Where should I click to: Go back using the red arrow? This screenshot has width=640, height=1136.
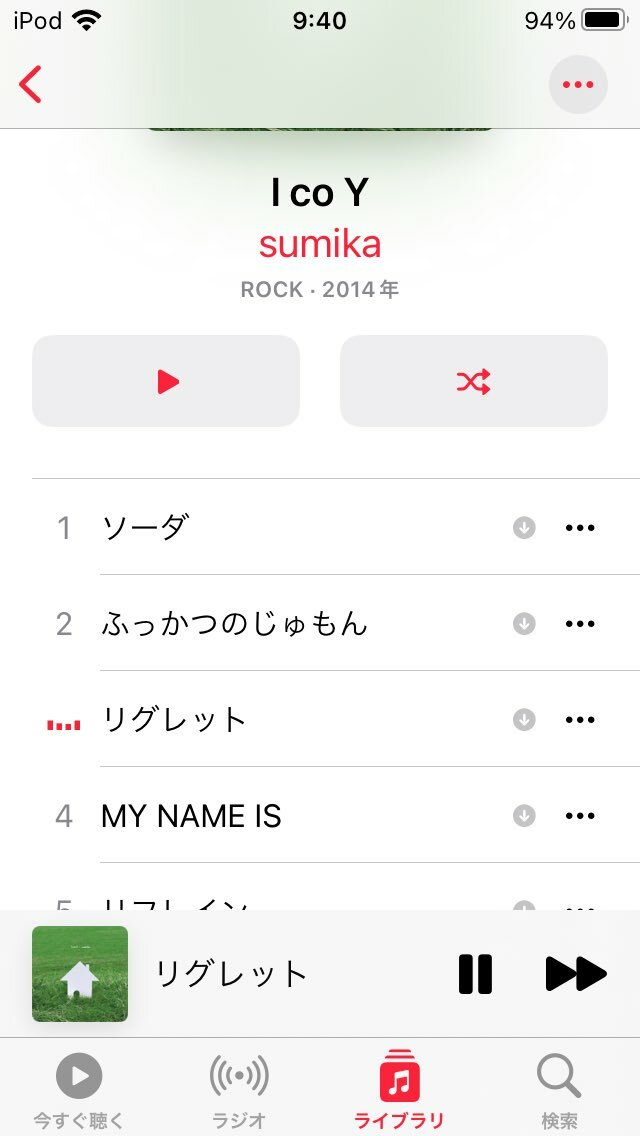coord(31,85)
